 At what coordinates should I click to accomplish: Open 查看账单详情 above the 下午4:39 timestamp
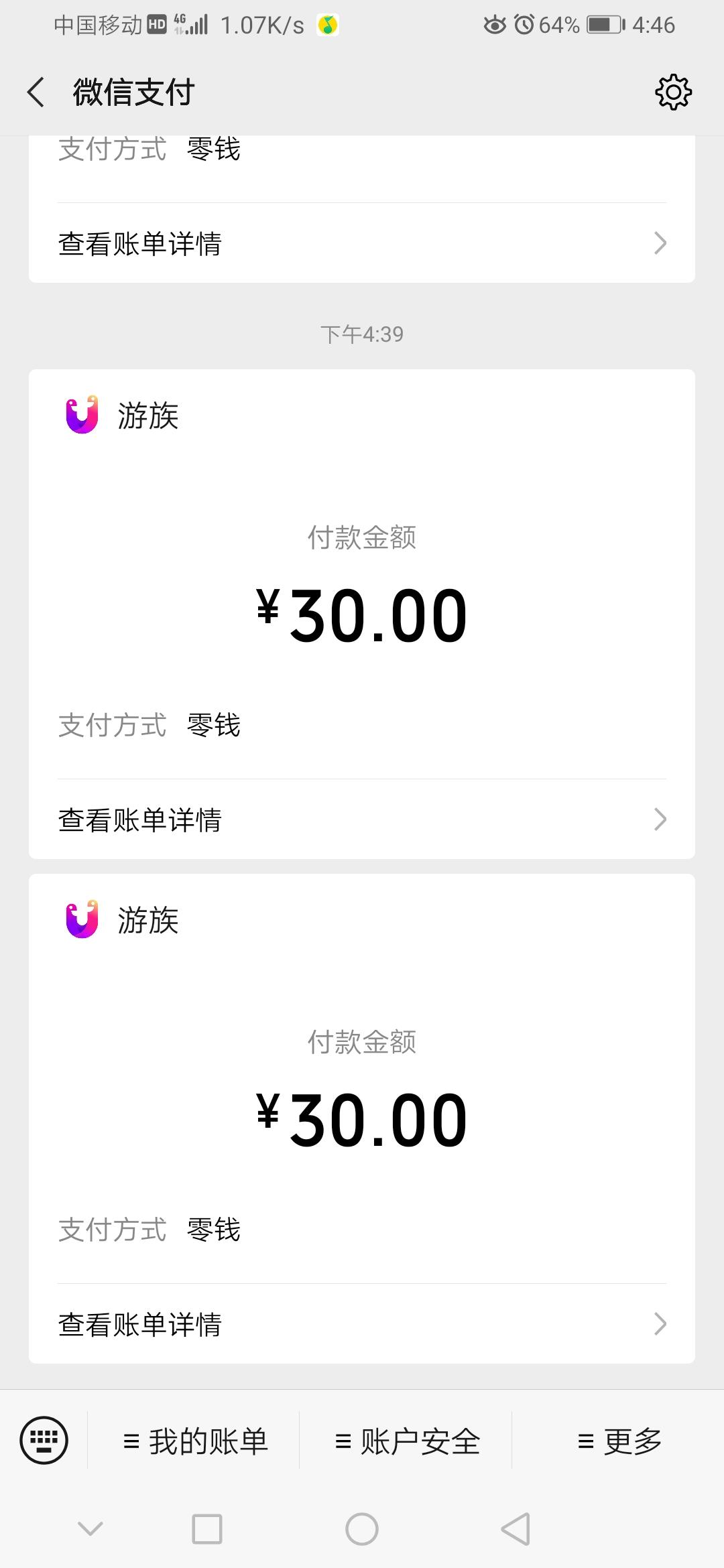click(362, 243)
